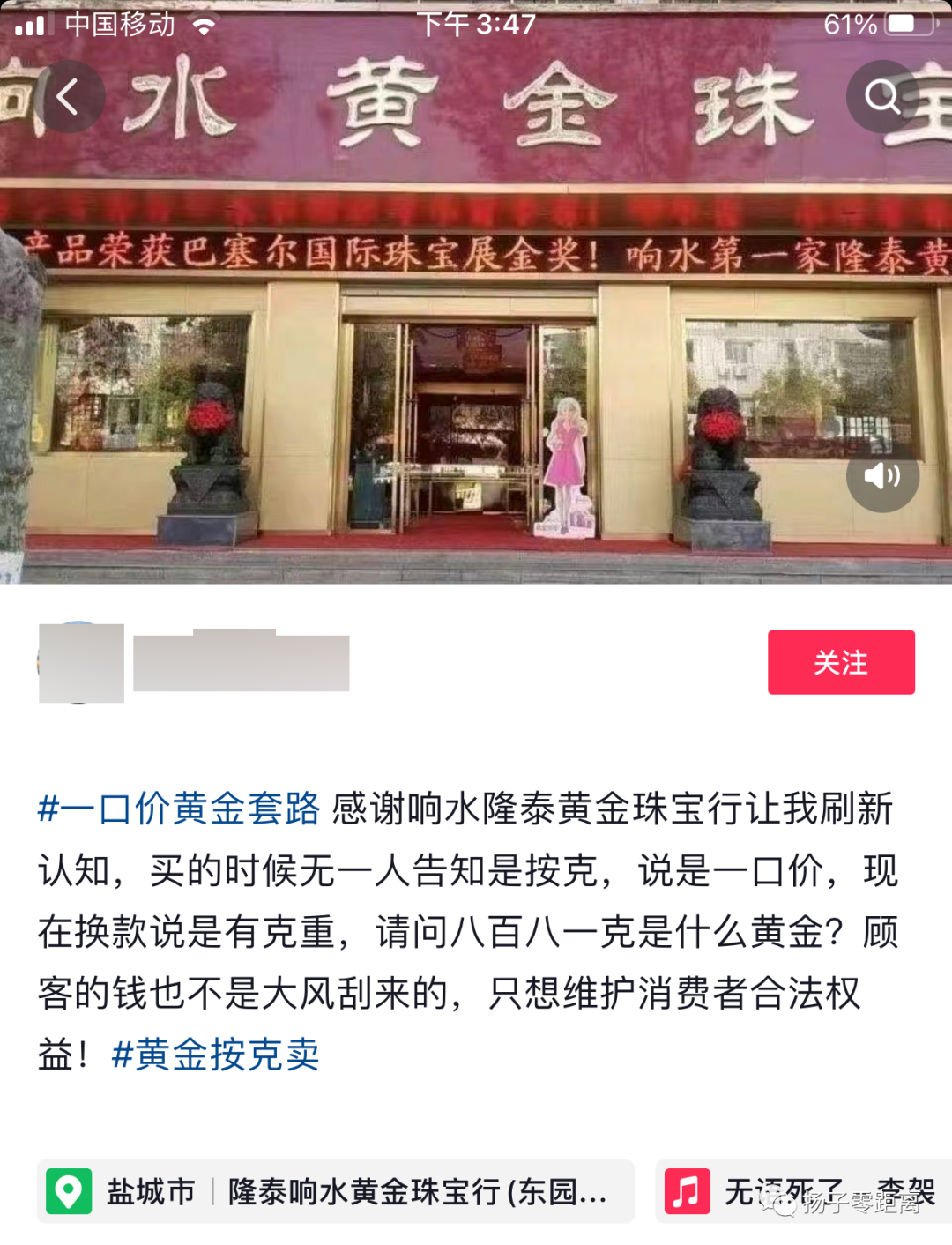The height and width of the screenshot is (1245, 952).
Task: Enable following by tapping 关注
Action: pyautogui.click(x=840, y=662)
